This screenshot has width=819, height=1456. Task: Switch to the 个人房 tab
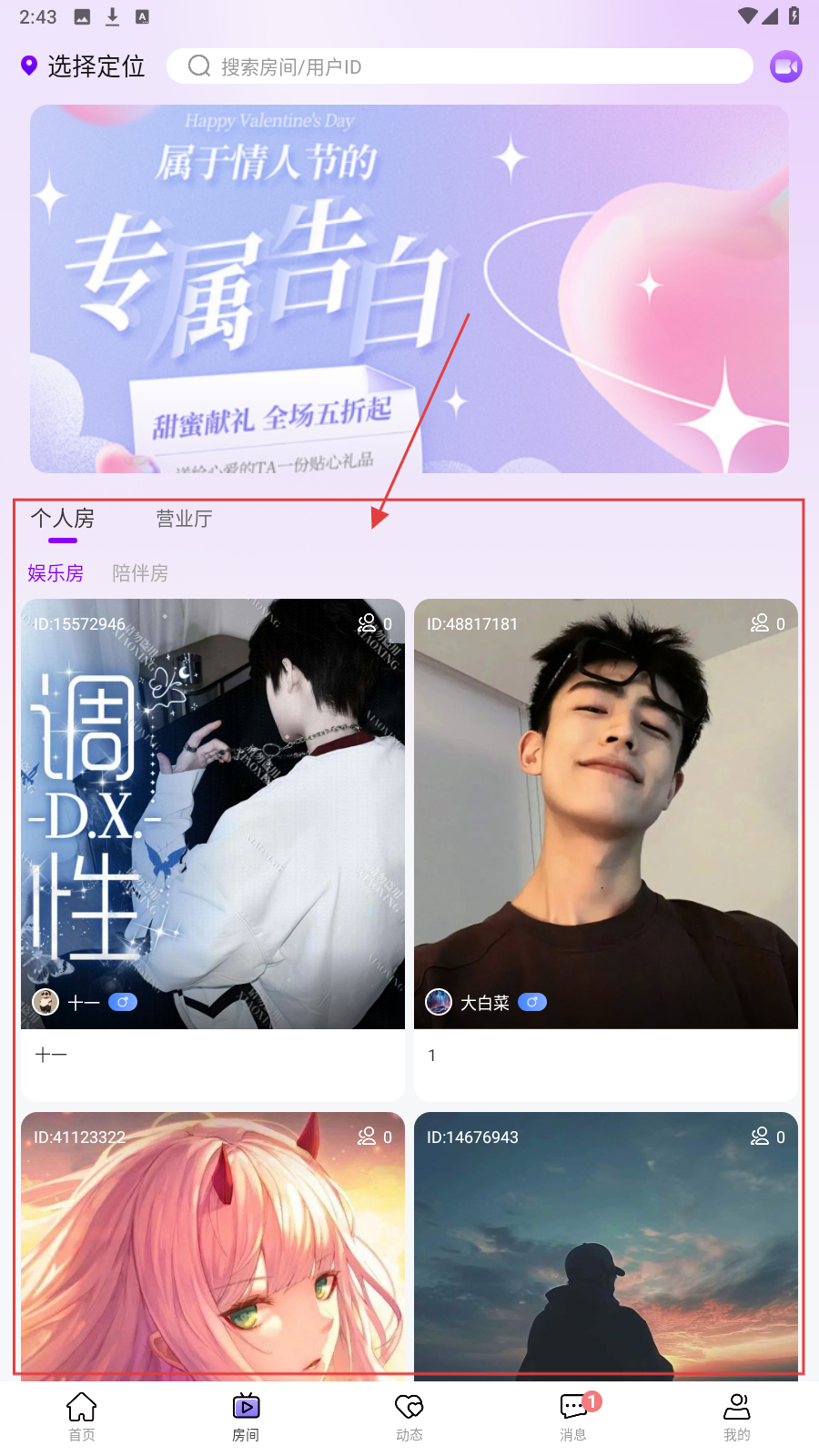(x=63, y=519)
